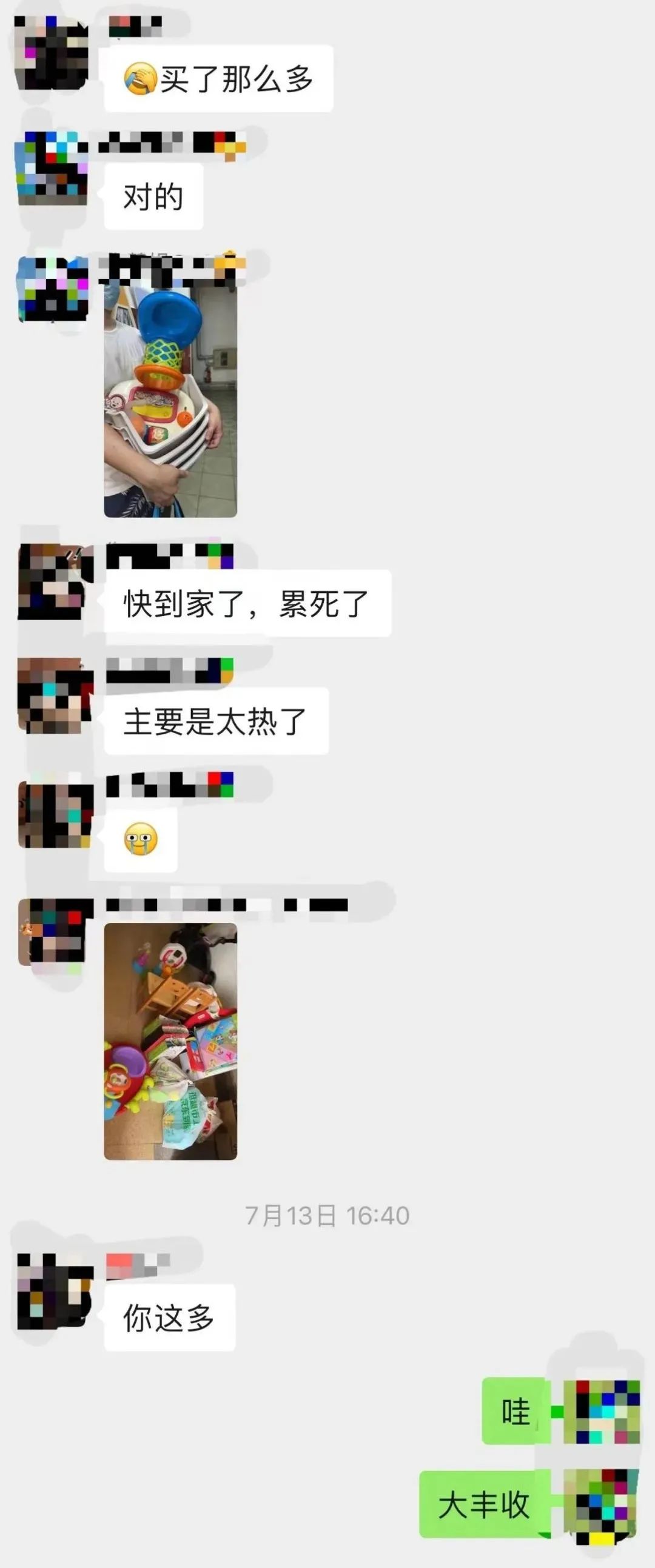
Task: Open the photo of toys on the floor
Action: point(170,1041)
